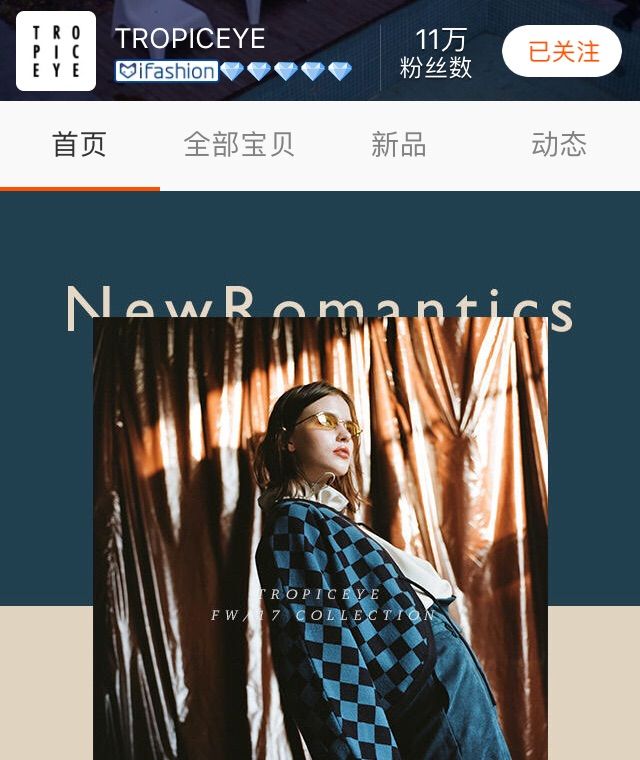Switch to the 动态 tab
Viewport: 640px width, 760px height.
coord(558,145)
